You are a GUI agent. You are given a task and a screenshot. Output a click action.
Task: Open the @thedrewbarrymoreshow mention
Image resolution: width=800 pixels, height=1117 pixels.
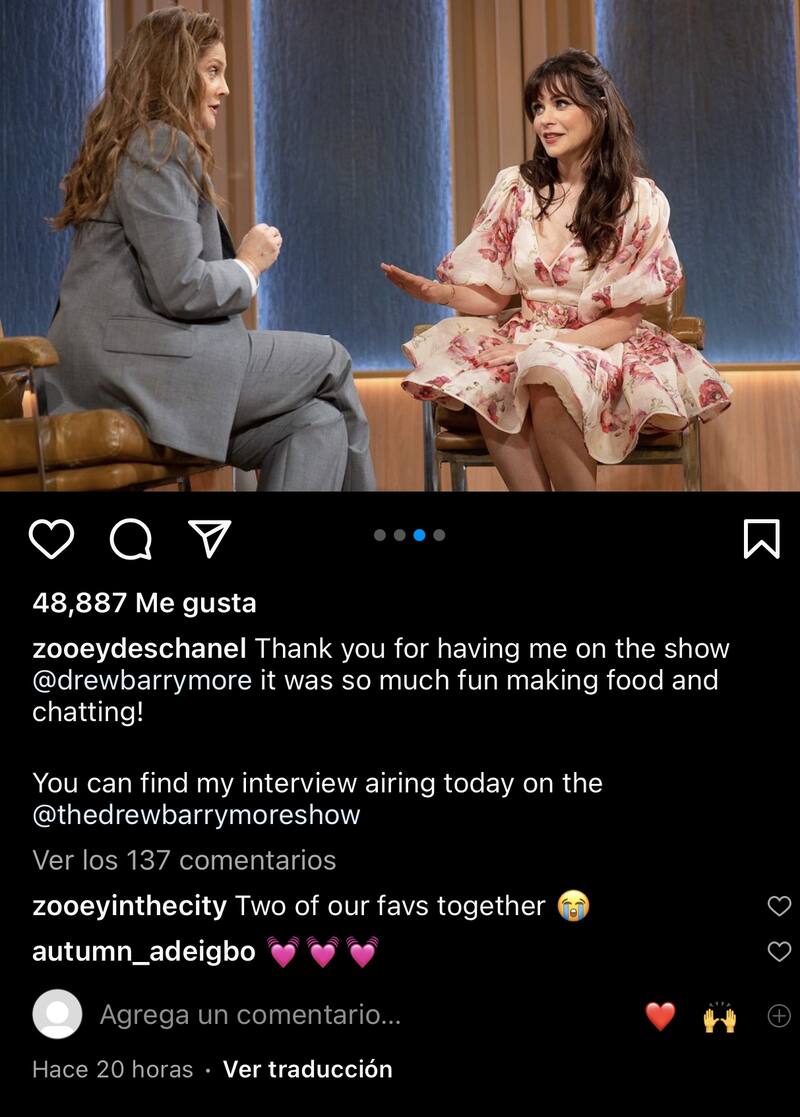(x=196, y=814)
